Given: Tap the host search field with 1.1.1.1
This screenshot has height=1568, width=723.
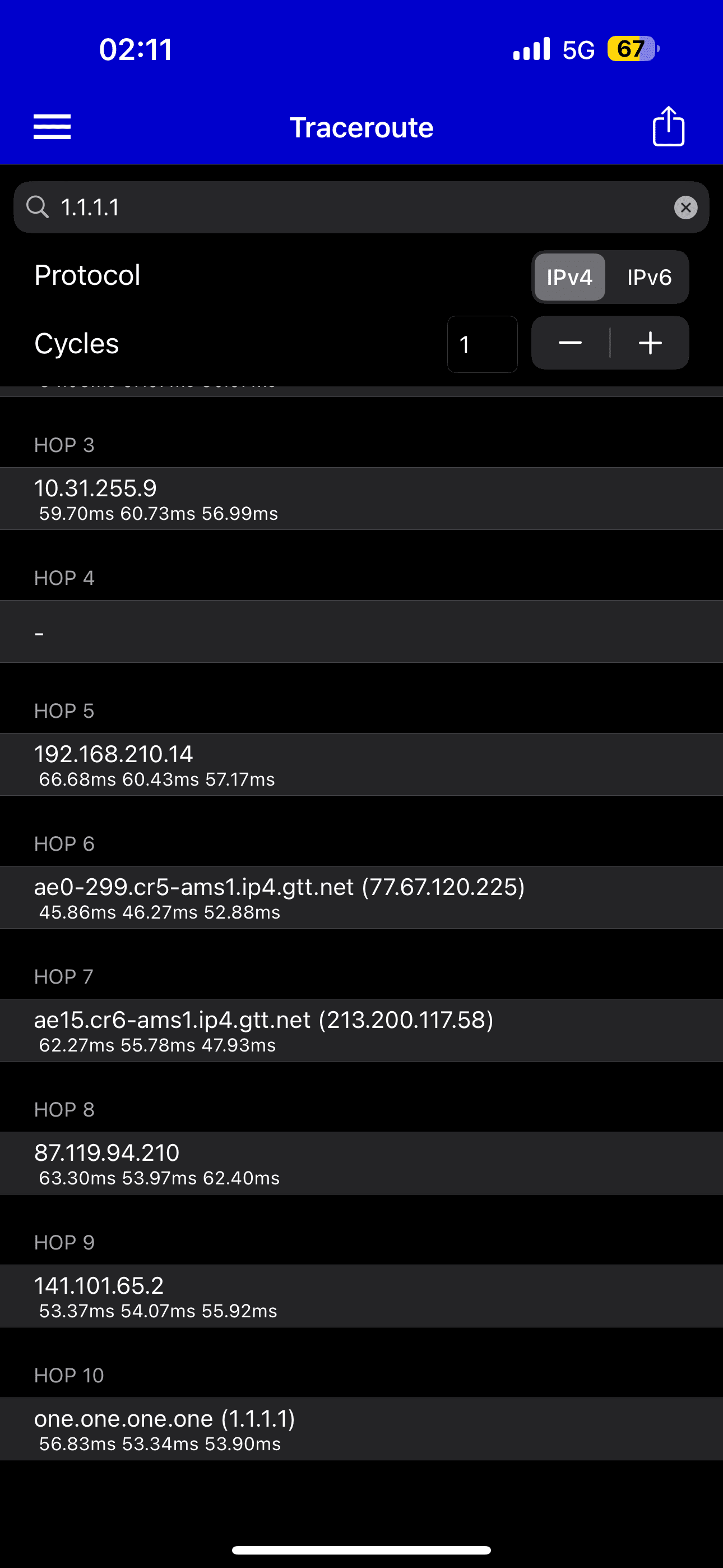Looking at the screenshot, I should tap(341, 207).
